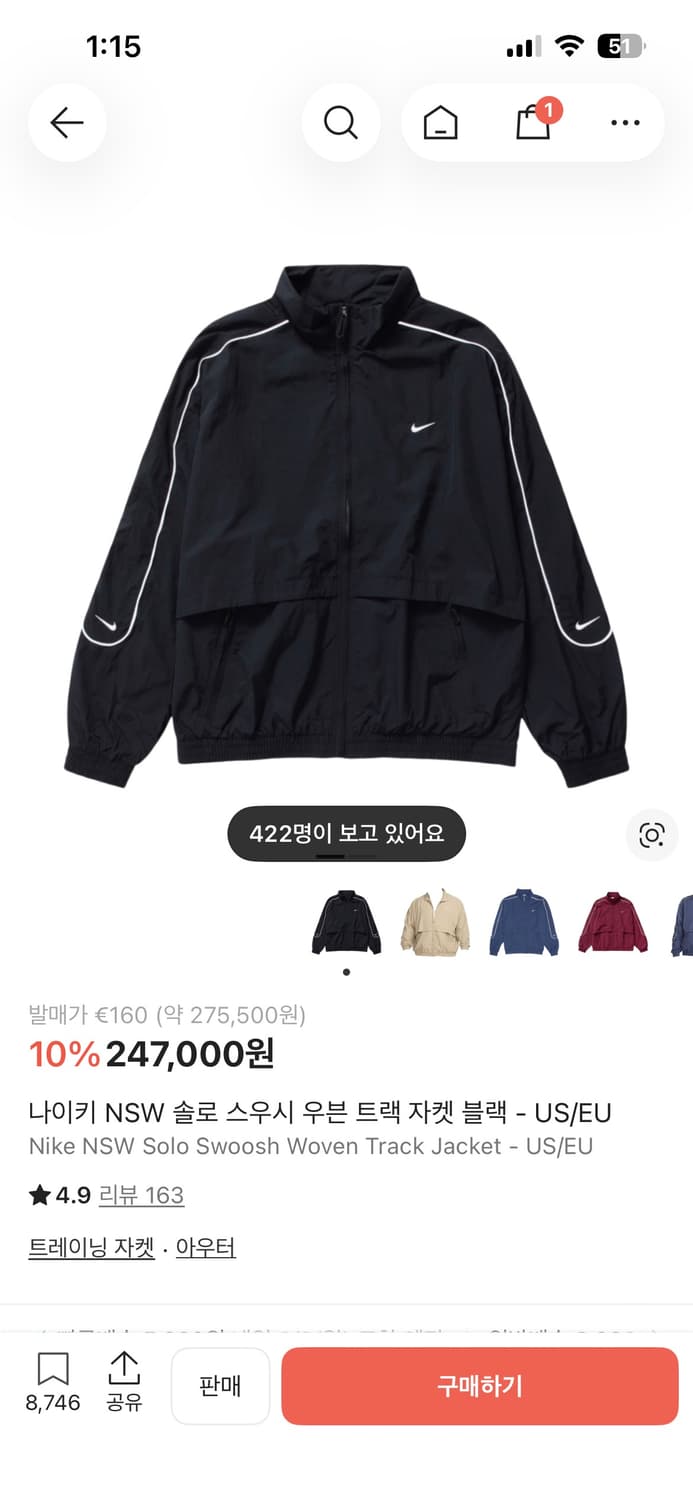Tap the 판매 sell button
The image size is (693, 1500).
[x=220, y=1386]
